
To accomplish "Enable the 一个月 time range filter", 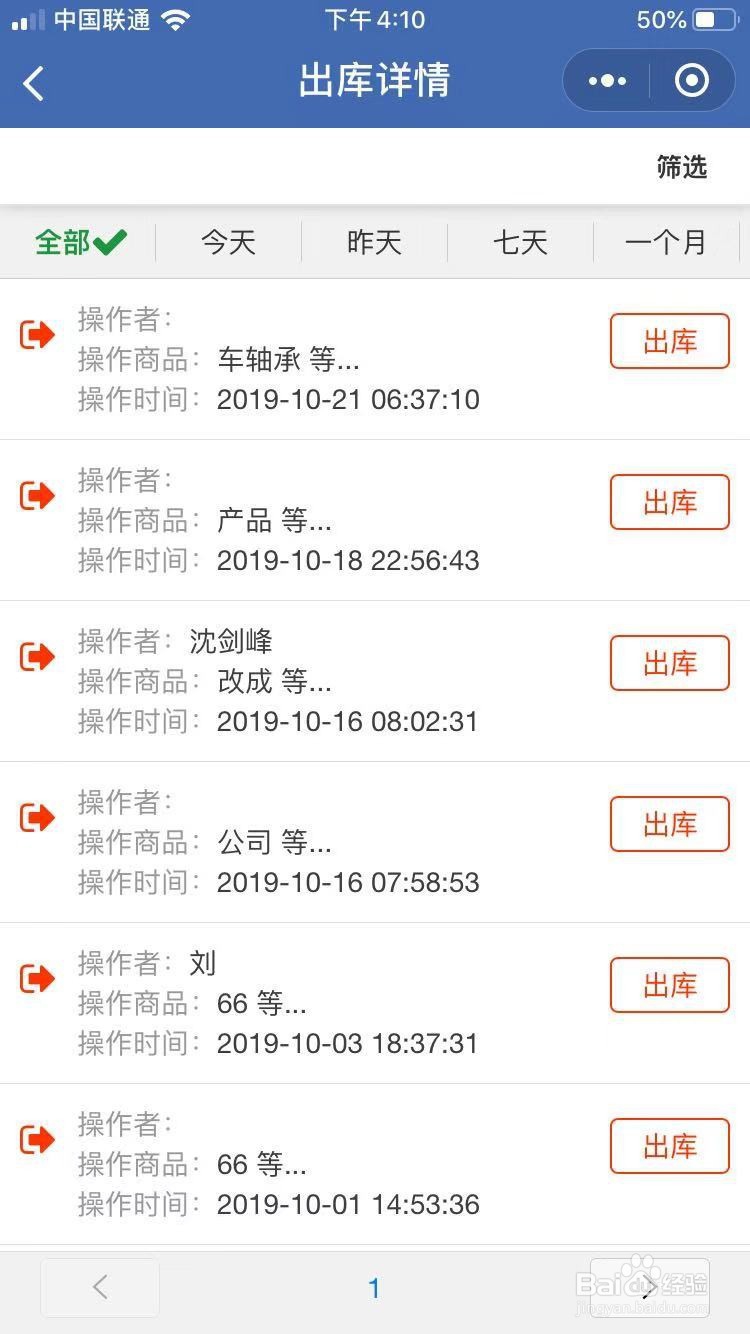I will [x=667, y=242].
